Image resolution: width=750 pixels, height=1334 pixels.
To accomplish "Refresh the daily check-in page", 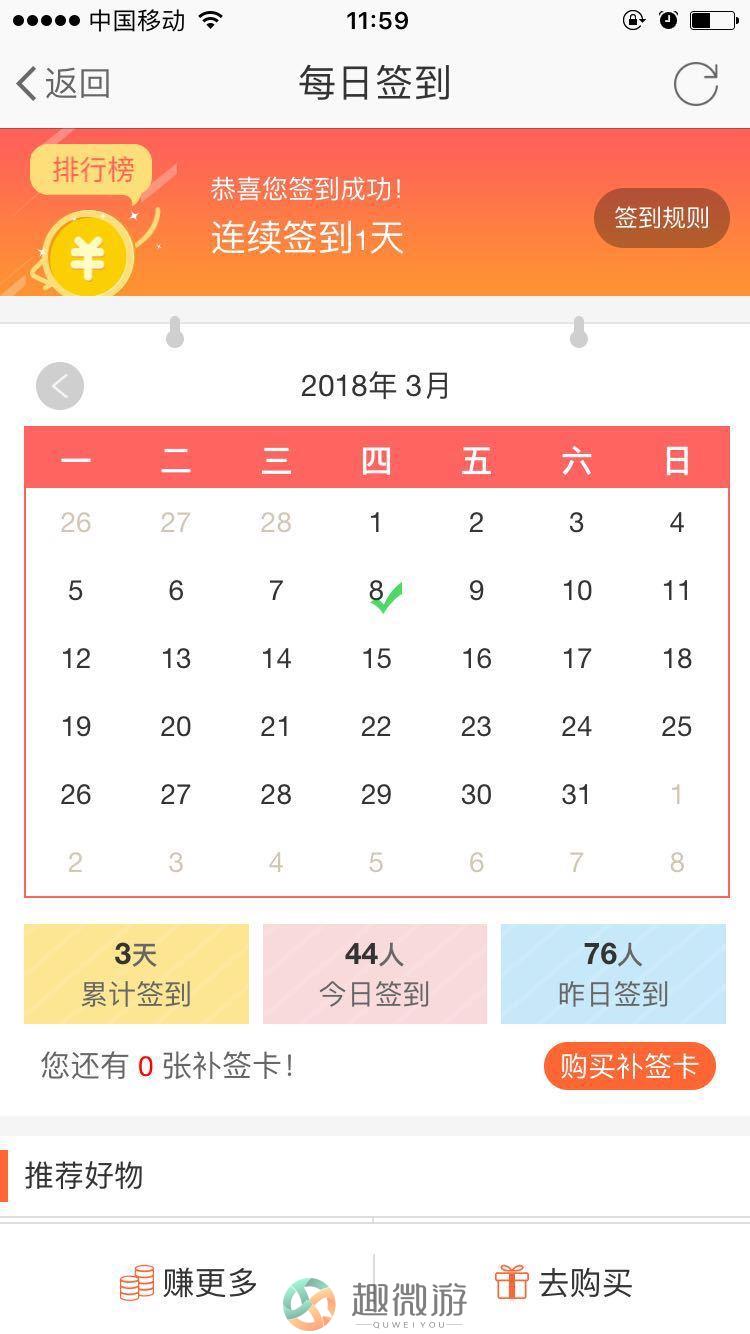I will point(695,83).
